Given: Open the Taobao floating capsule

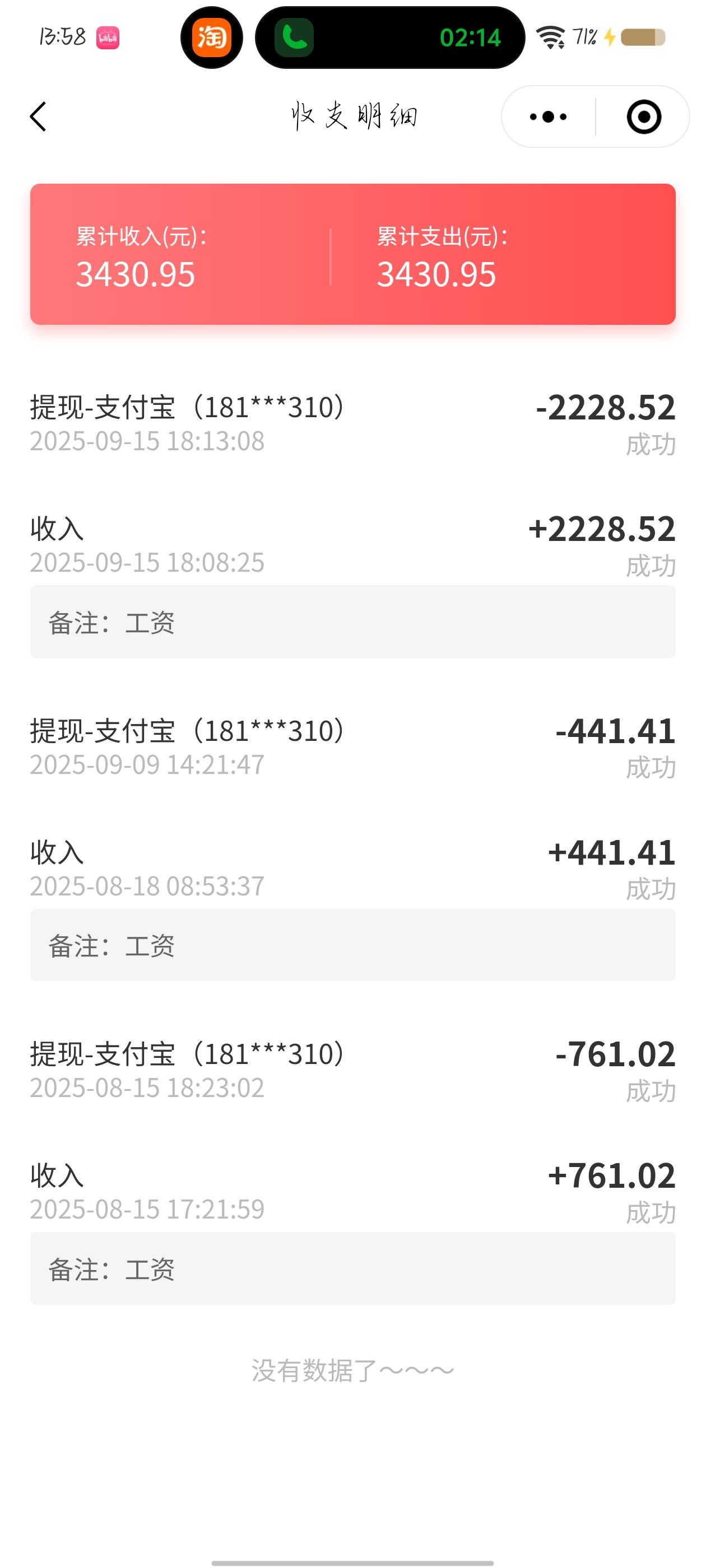Looking at the screenshot, I should coord(211,38).
